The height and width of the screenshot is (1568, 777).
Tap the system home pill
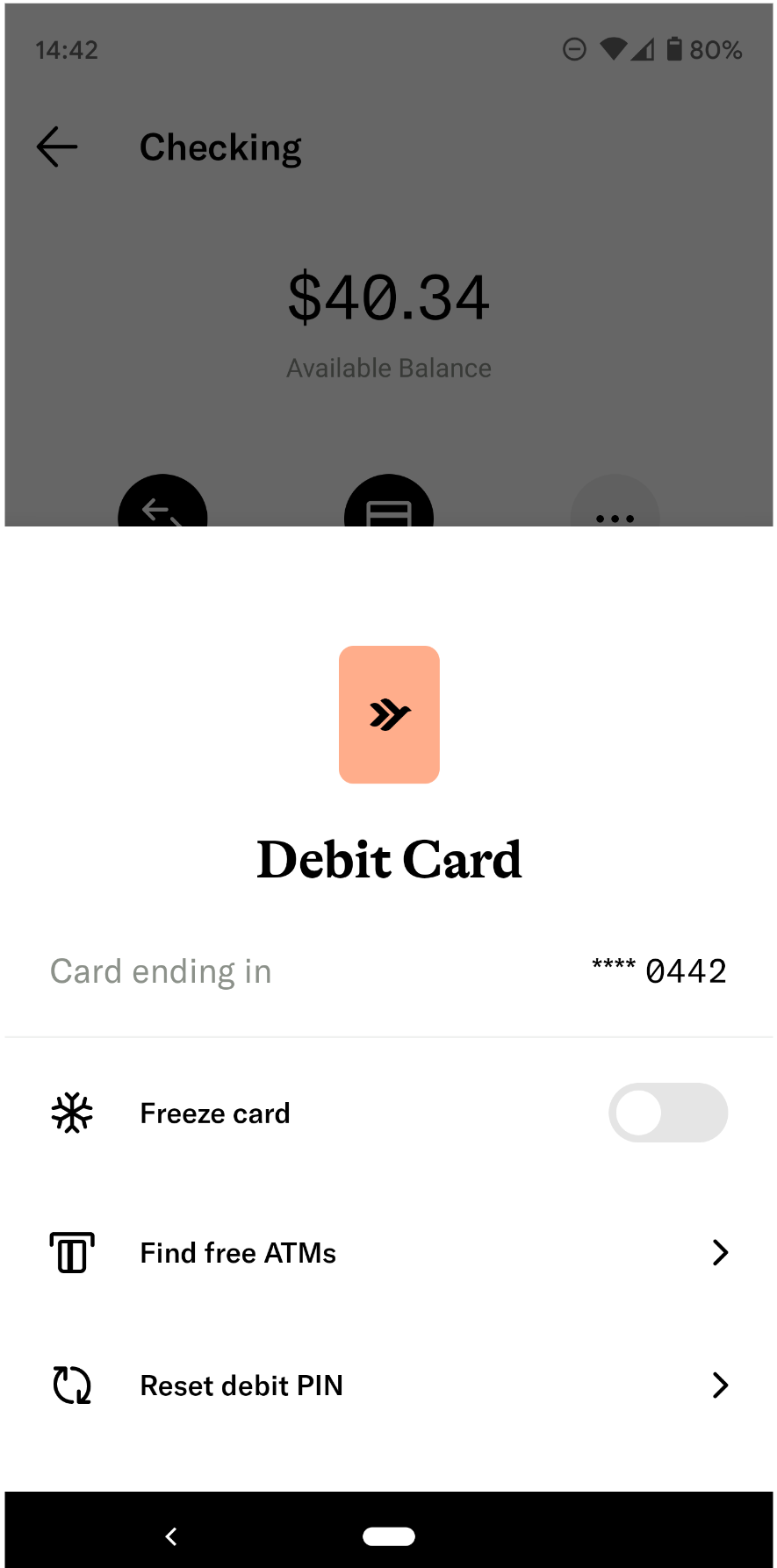389,1536
